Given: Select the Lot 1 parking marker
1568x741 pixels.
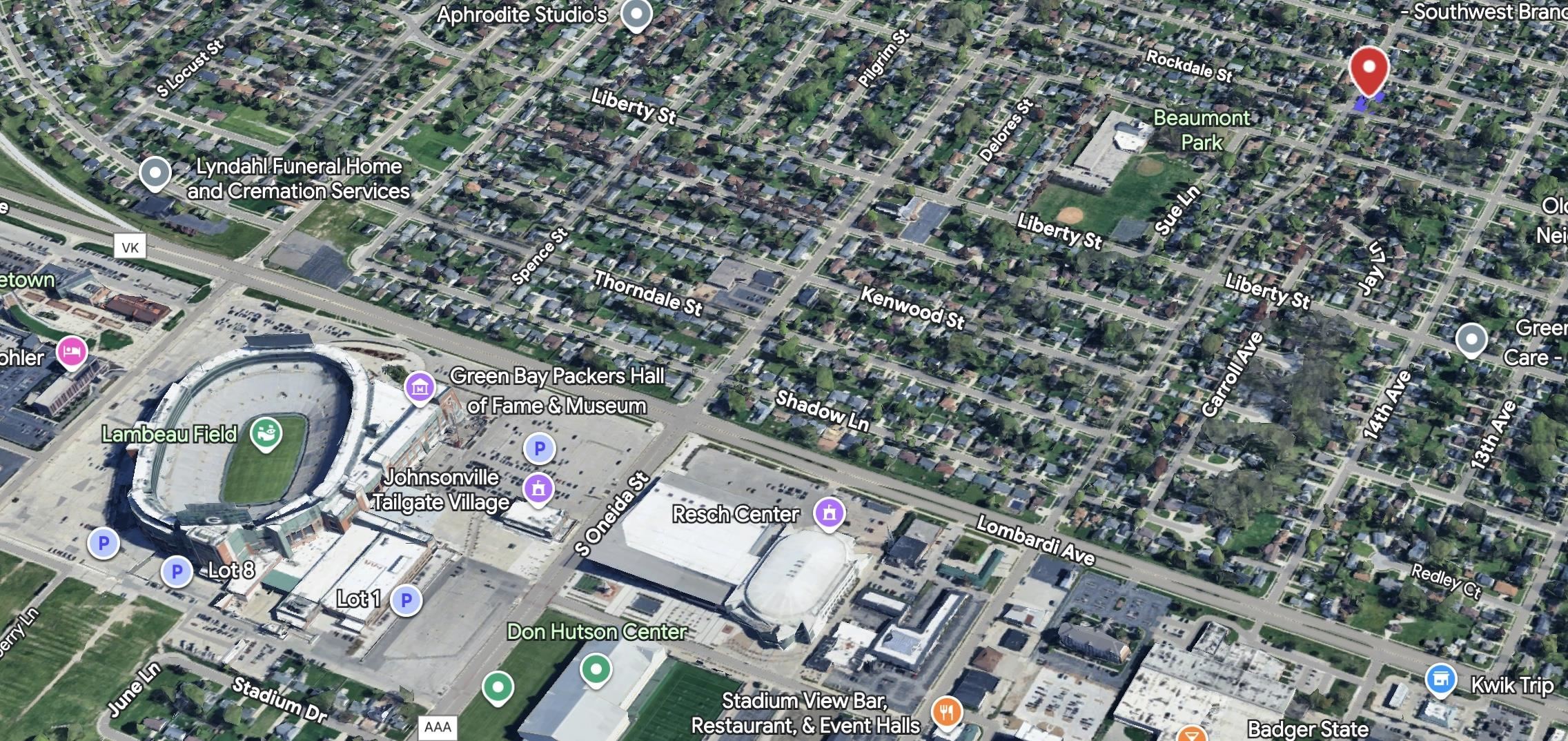Looking at the screenshot, I should click(406, 600).
